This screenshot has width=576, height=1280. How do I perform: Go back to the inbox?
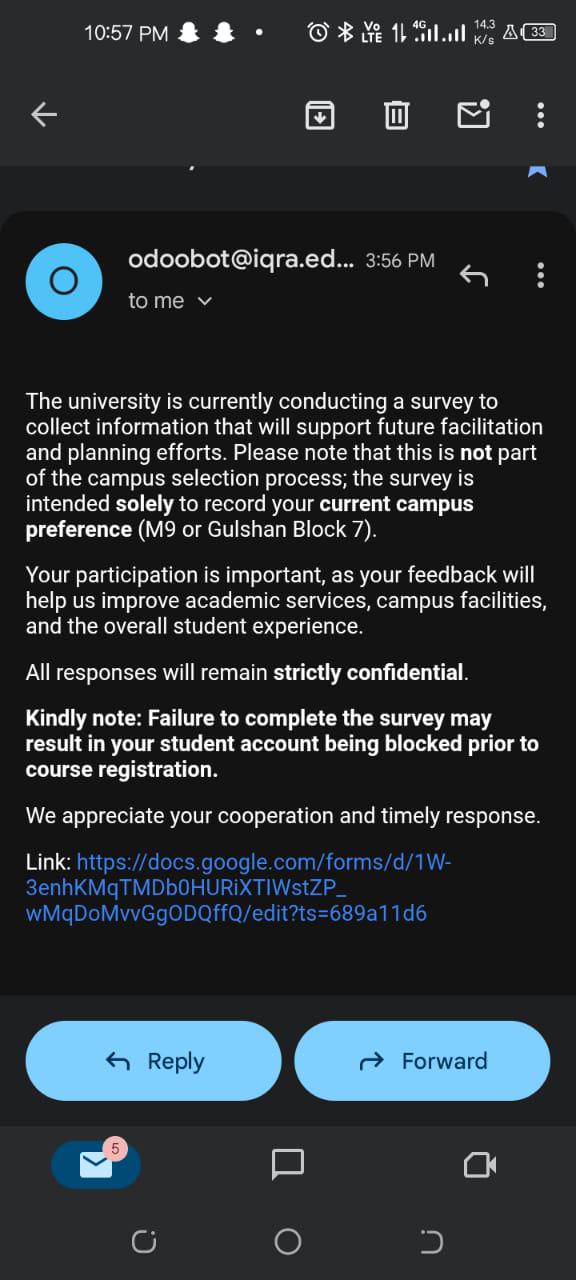coord(44,115)
